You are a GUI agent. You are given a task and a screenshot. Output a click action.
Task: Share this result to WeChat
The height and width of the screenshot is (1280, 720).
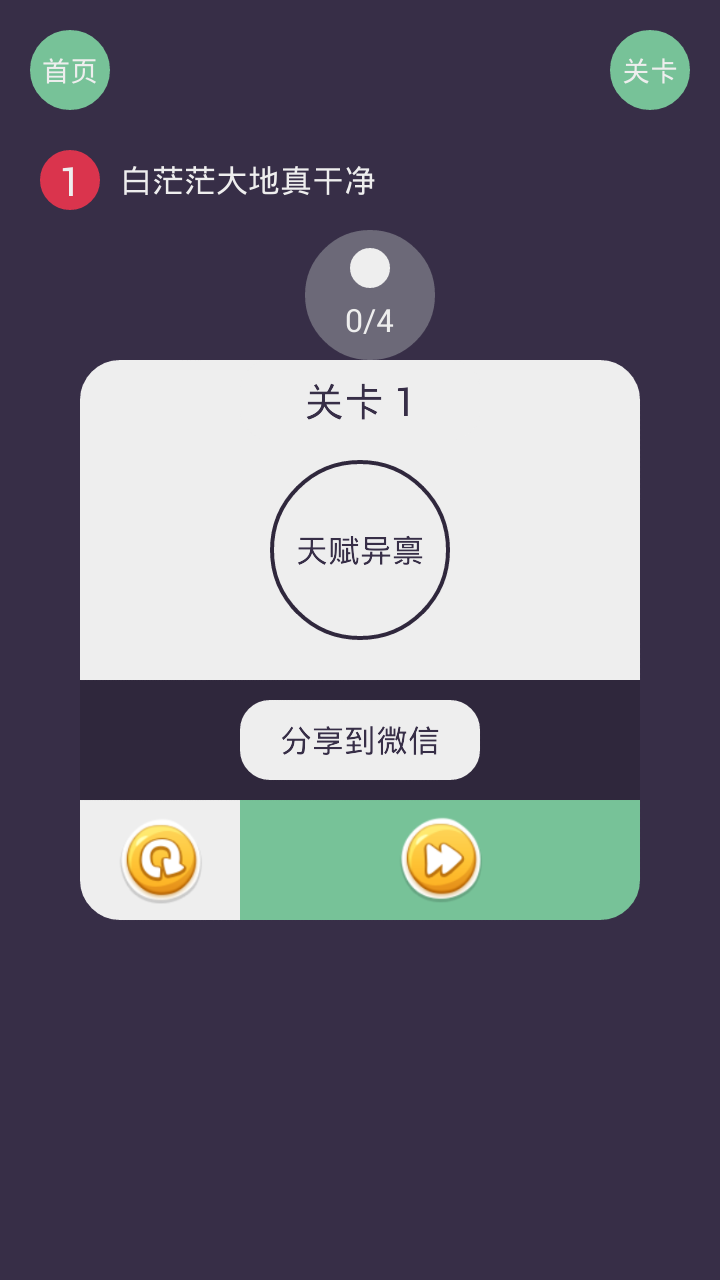[359, 739]
